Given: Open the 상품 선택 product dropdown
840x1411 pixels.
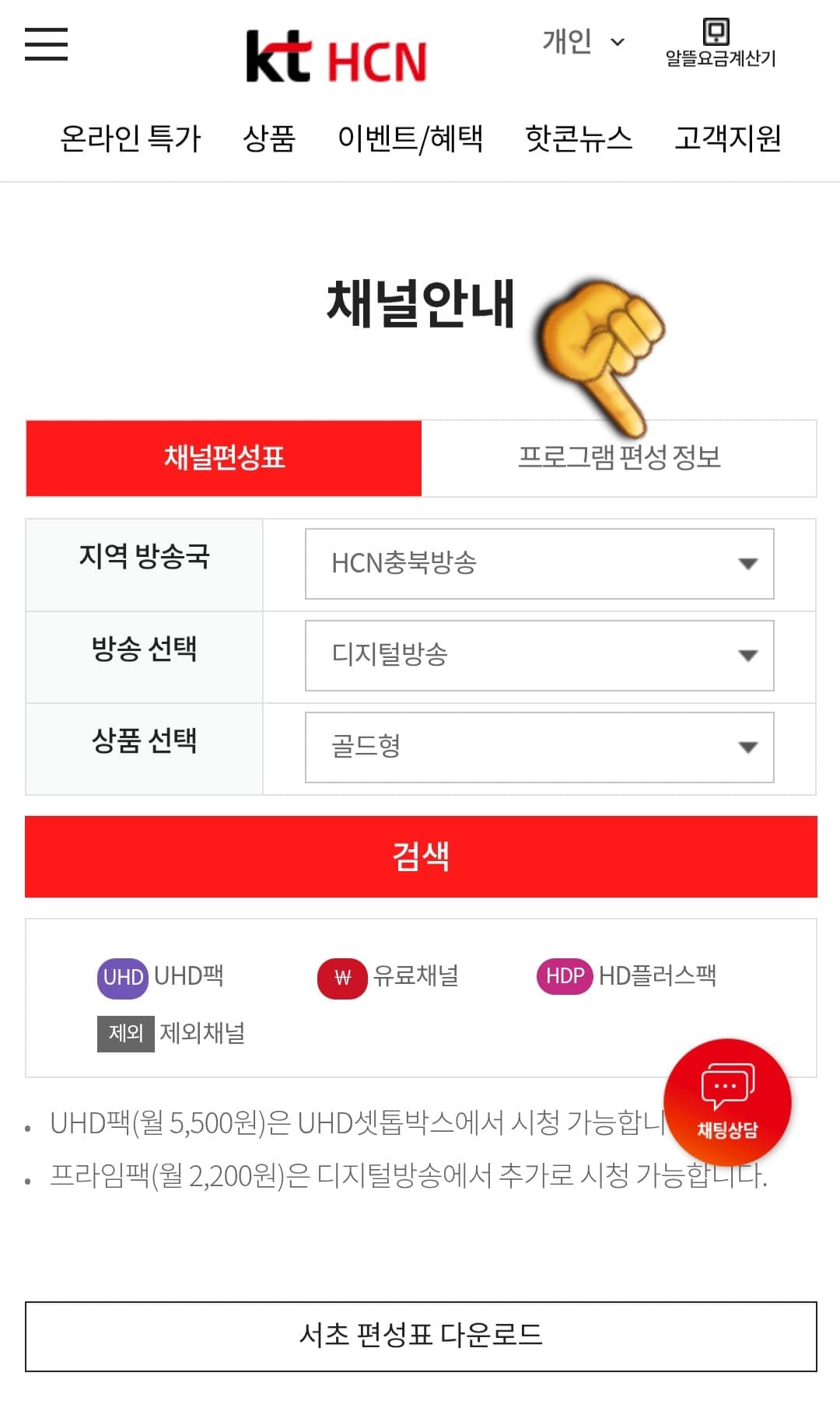Looking at the screenshot, I should point(540,748).
